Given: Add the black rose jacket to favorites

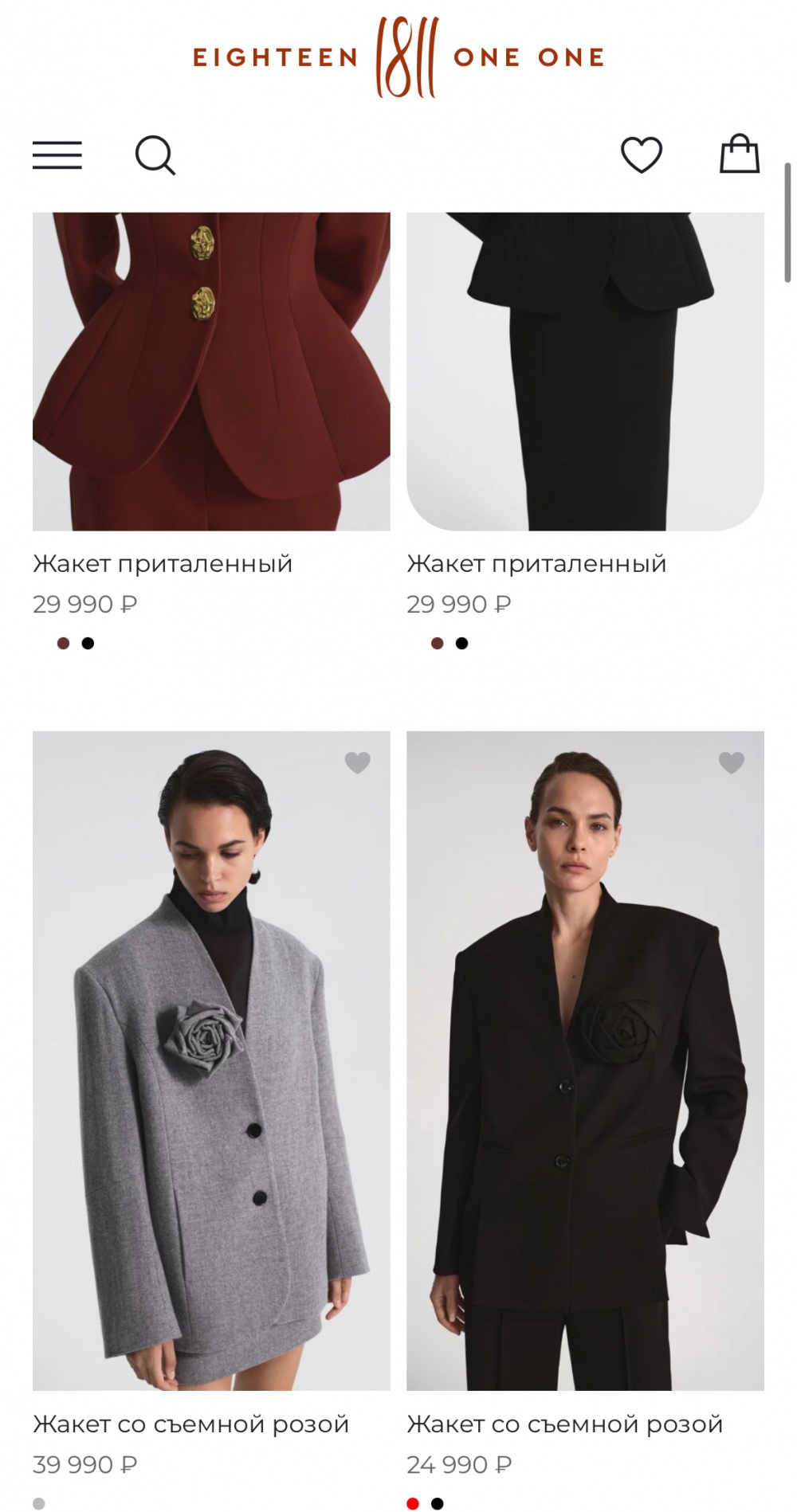Looking at the screenshot, I should point(731,762).
